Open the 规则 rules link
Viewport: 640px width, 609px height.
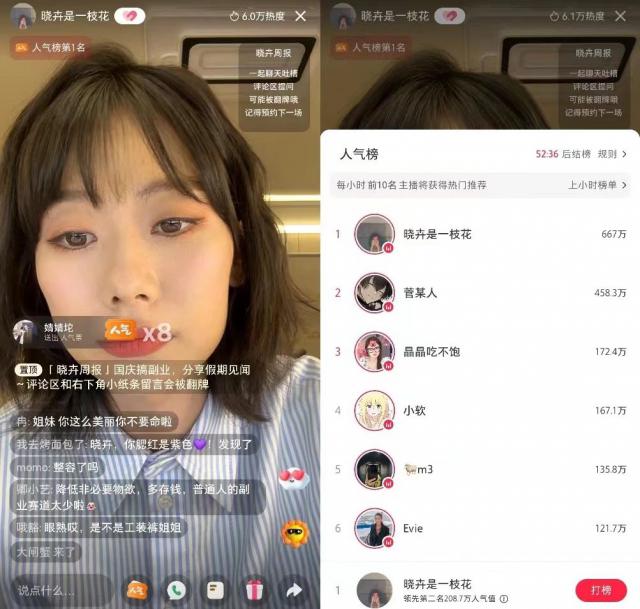(611, 155)
